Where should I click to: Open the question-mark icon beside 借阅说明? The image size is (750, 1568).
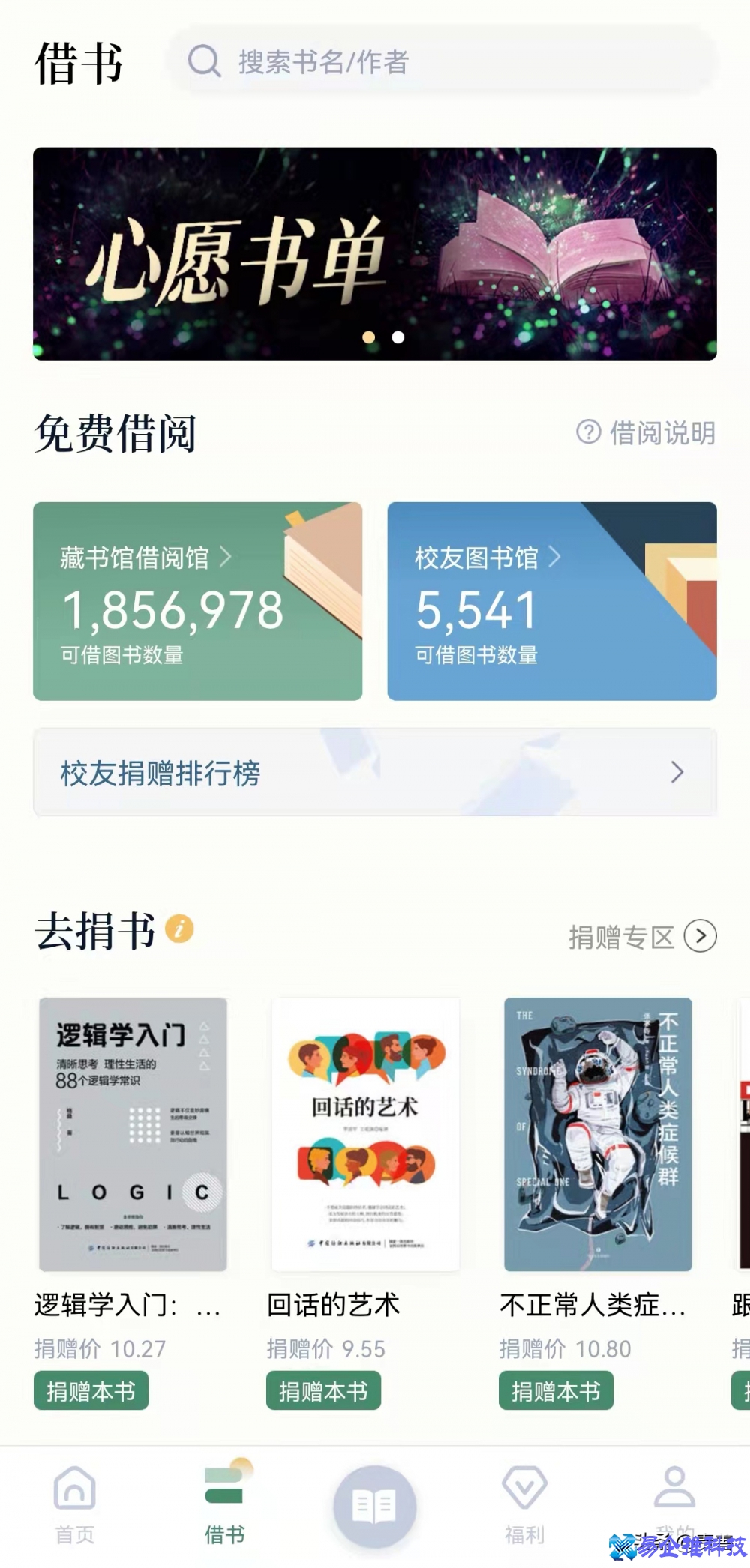(588, 432)
